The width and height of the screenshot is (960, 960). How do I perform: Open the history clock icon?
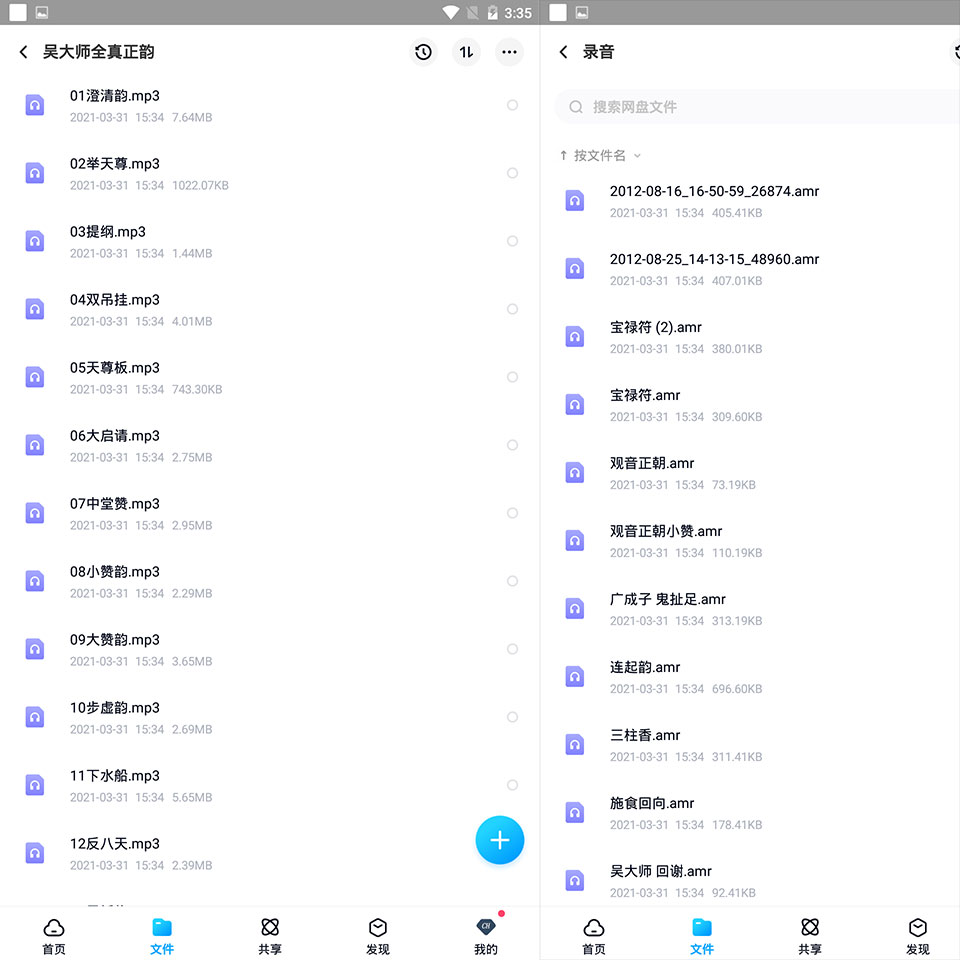click(x=423, y=52)
